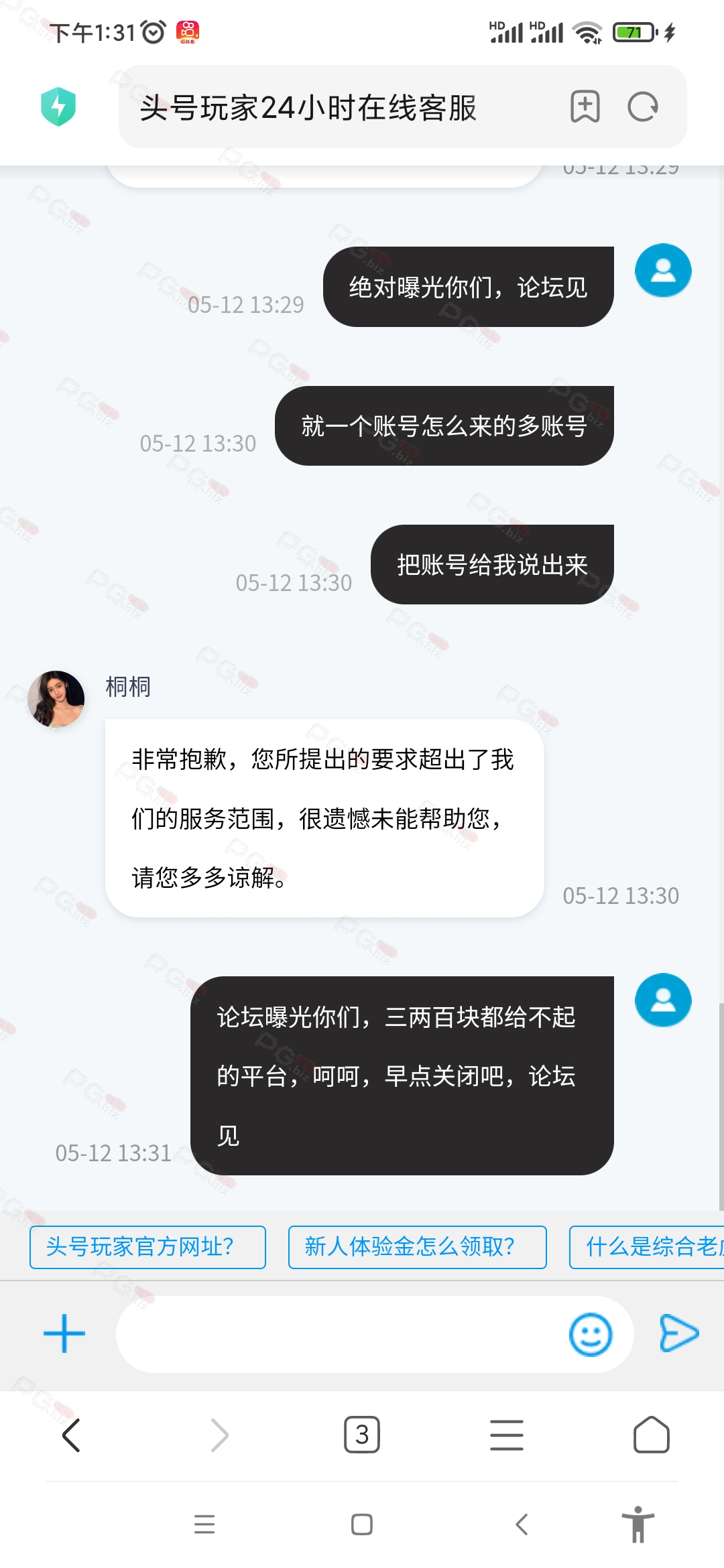
Task: Send the message with the arrow icon
Action: pos(678,1333)
